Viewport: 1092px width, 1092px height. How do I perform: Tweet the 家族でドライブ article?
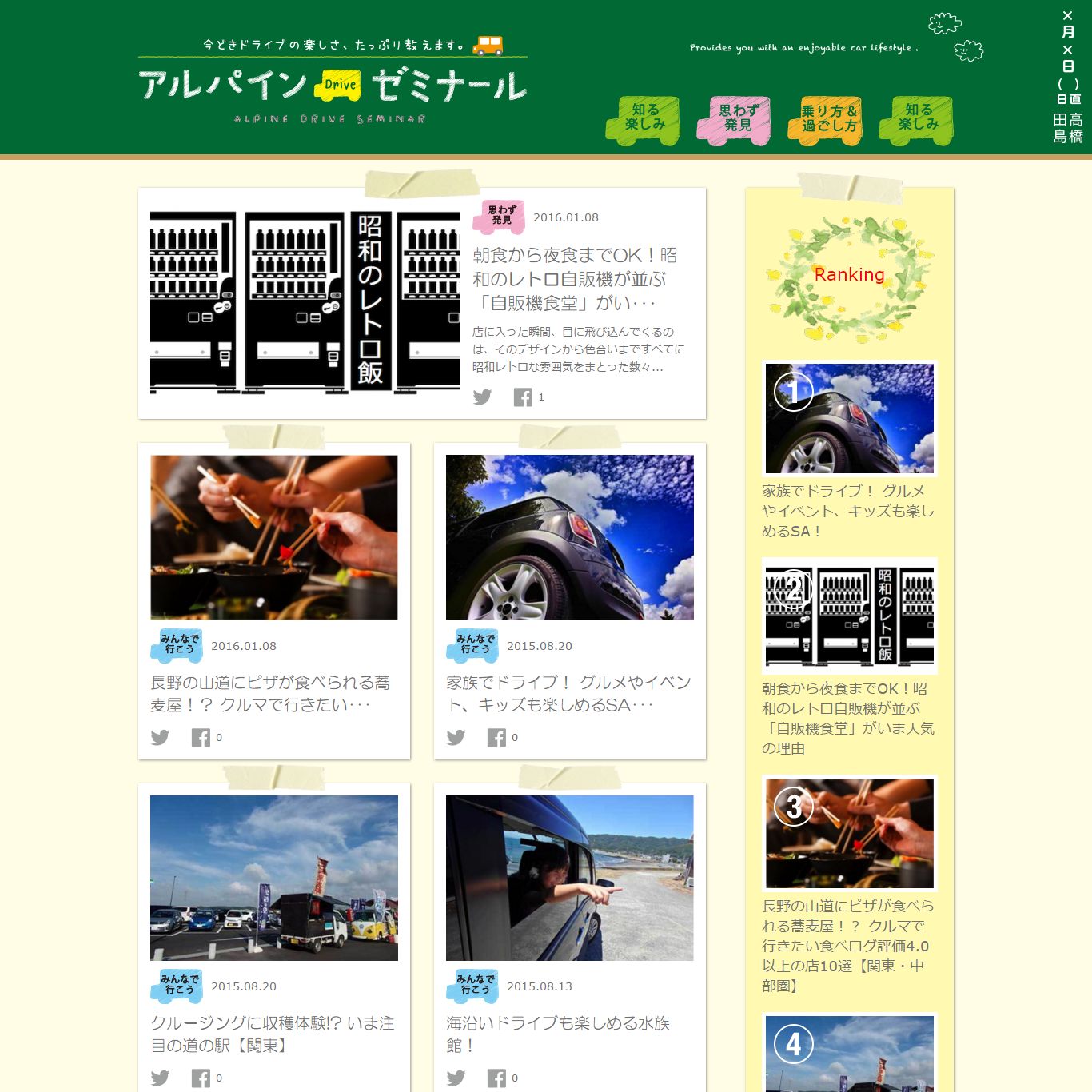[x=456, y=738]
